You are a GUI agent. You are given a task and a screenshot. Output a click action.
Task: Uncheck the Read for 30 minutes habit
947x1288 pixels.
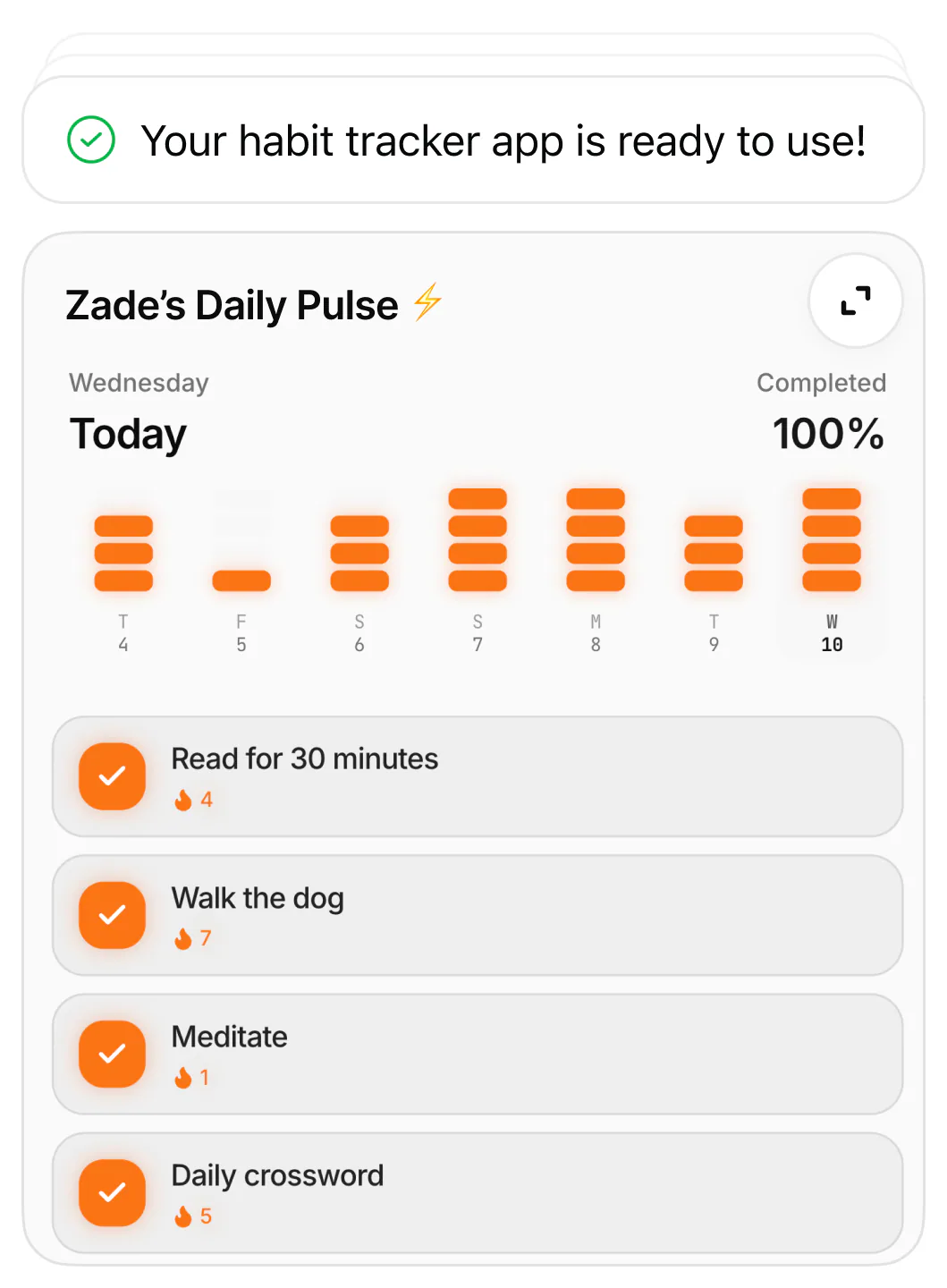click(x=112, y=776)
